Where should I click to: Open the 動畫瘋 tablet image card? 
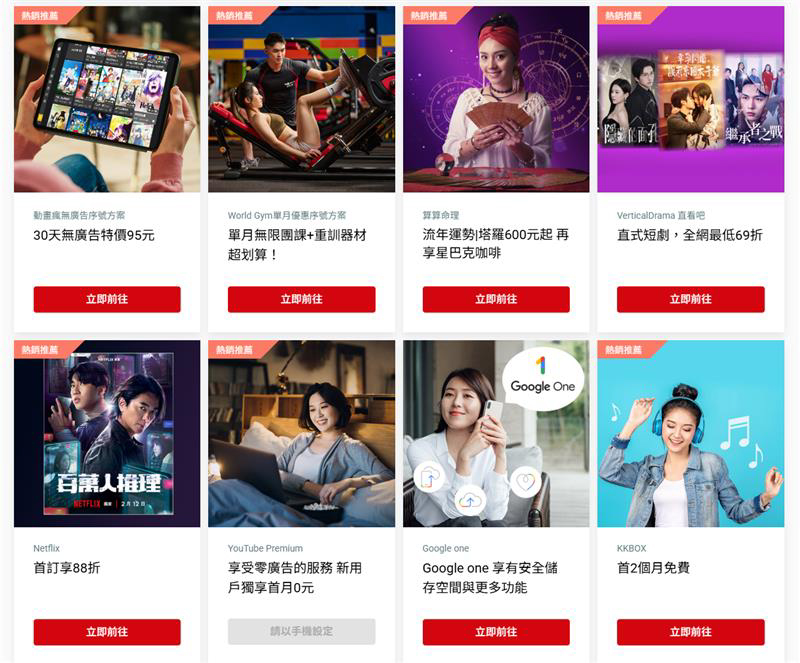click(107, 100)
